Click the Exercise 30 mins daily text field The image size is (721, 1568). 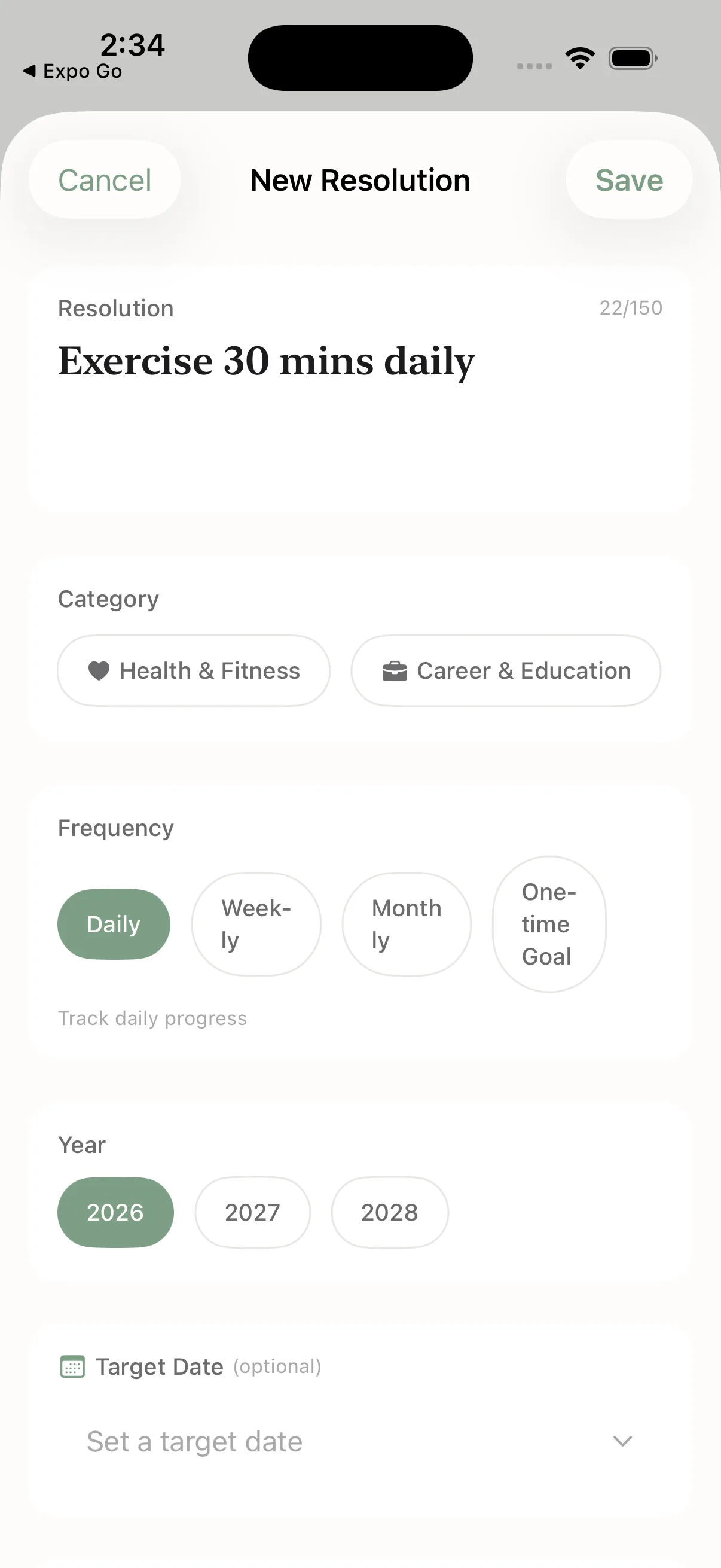pyautogui.click(x=266, y=361)
